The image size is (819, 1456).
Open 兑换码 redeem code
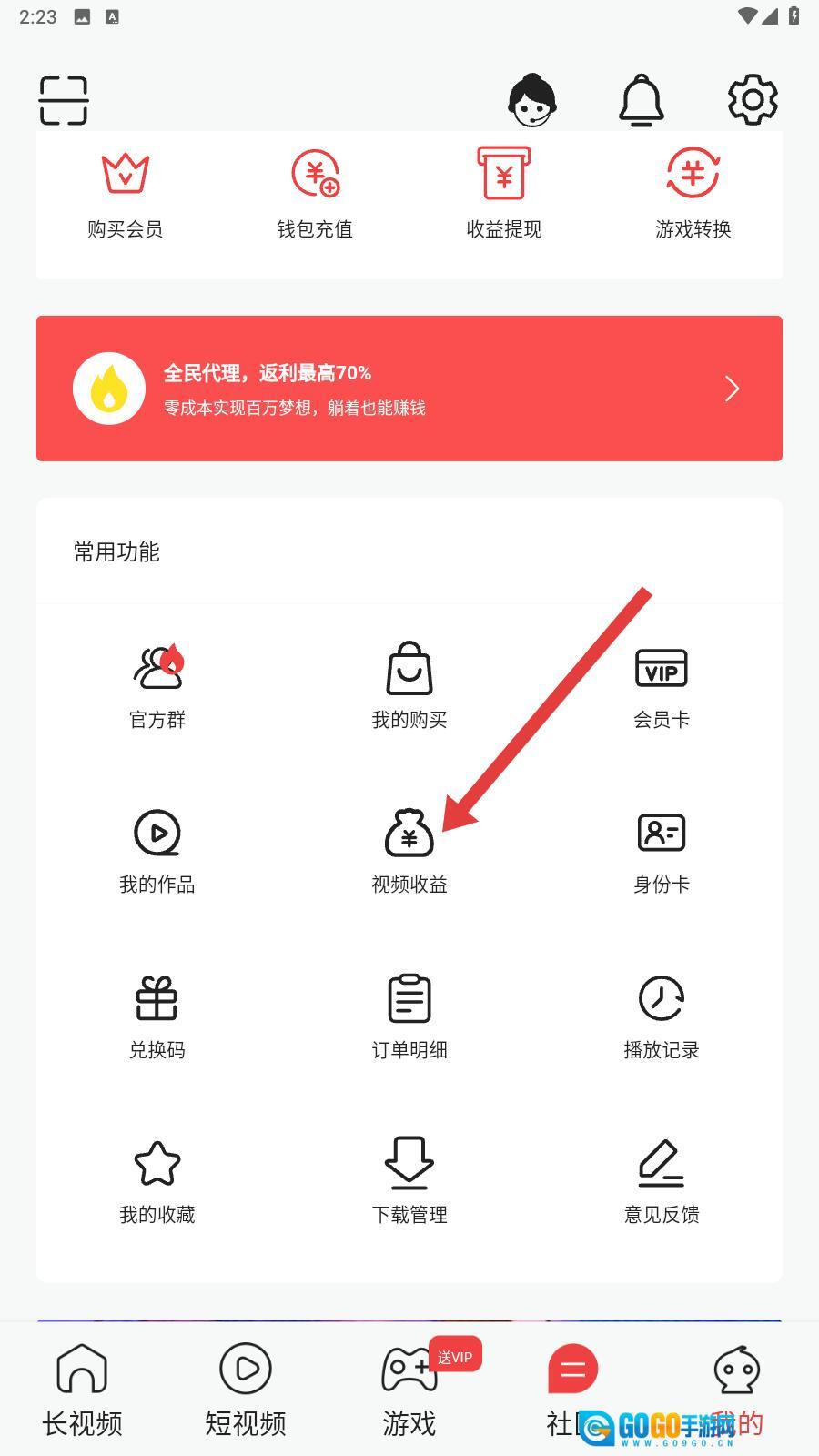point(157,1016)
